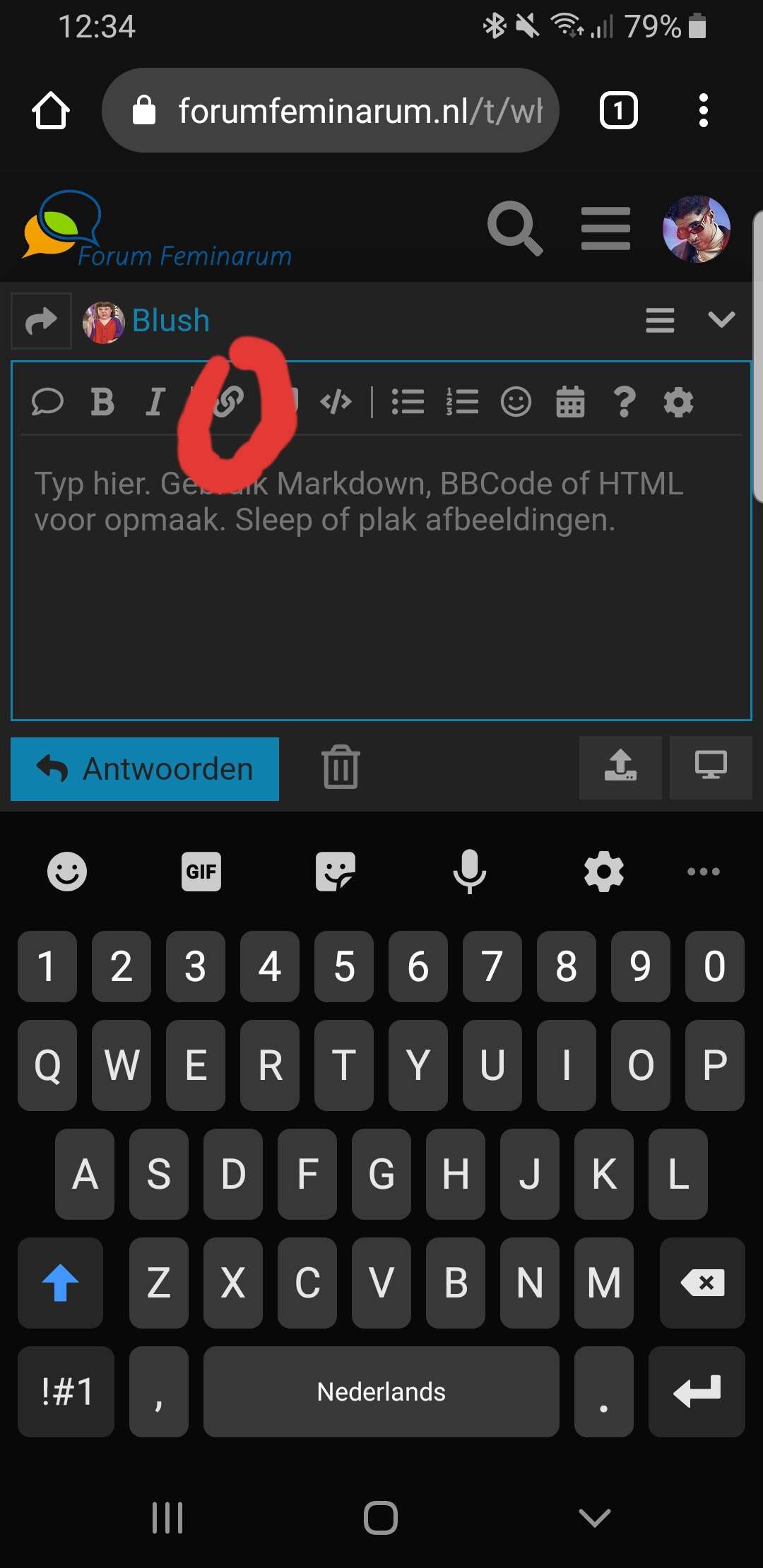The image size is (763, 1568).
Task: Tap the Bold formatting button
Action: (x=102, y=402)
